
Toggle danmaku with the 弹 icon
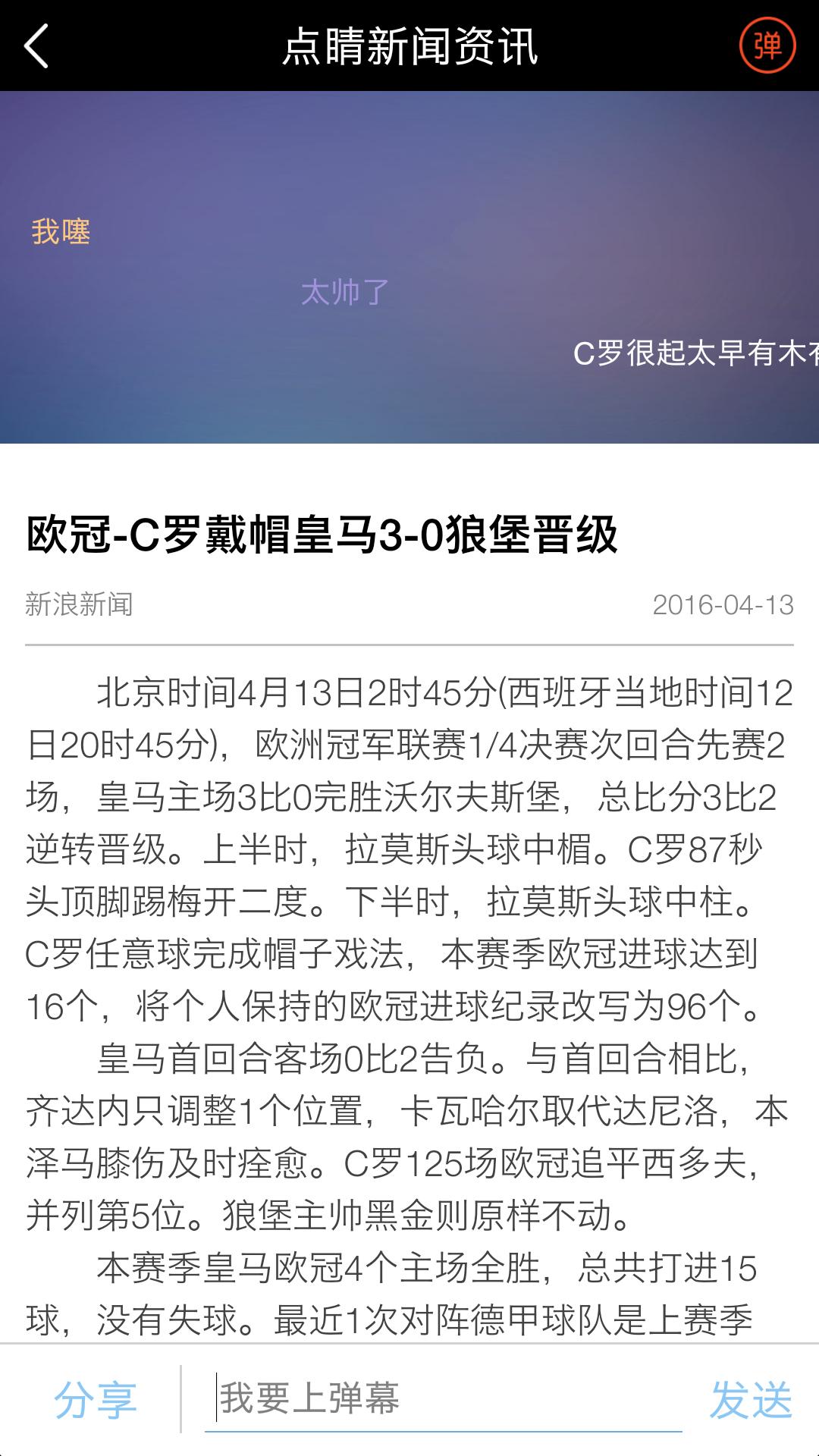pyautogui.click(x=767, y=45)
